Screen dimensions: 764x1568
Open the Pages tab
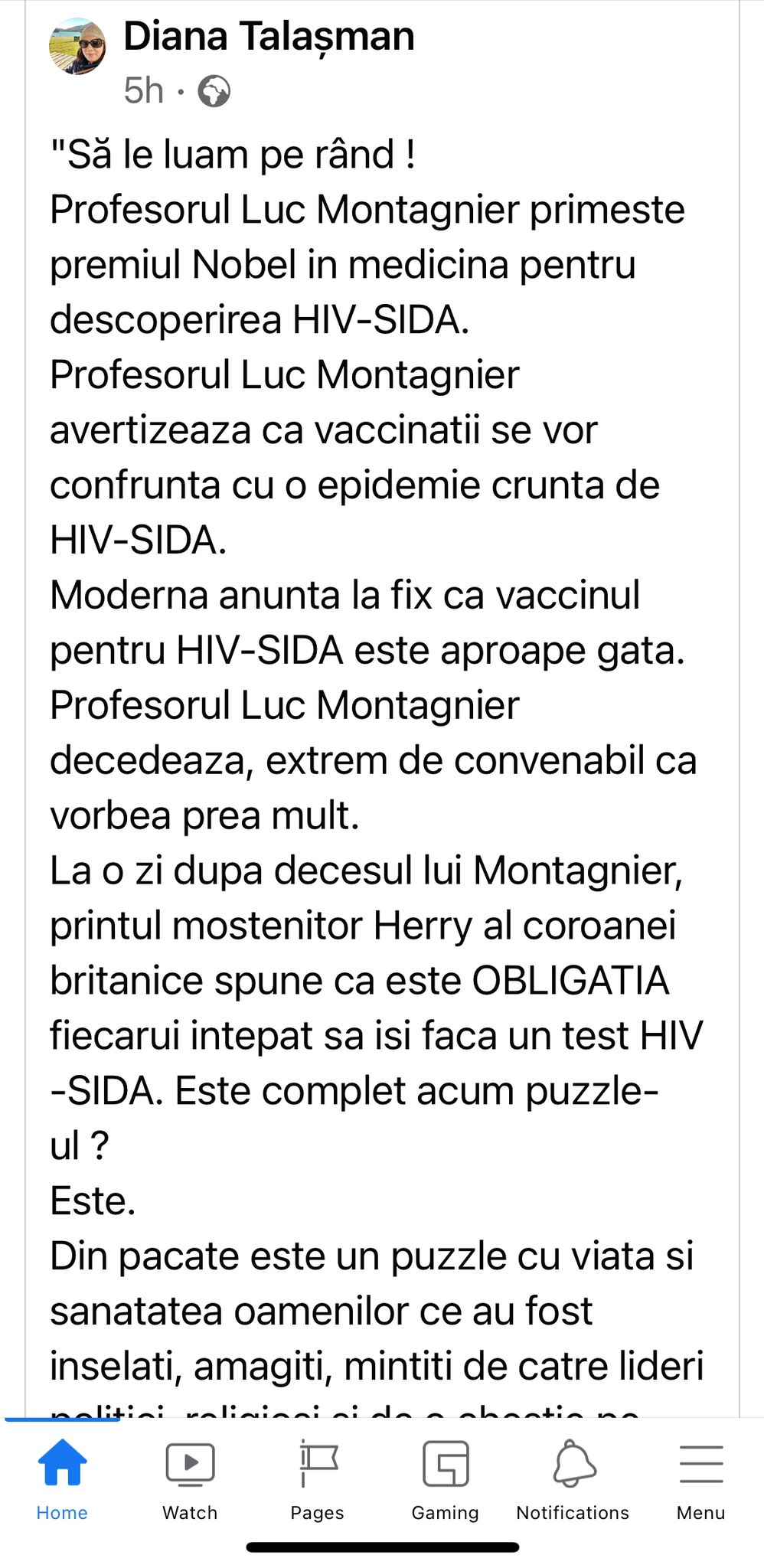(318, 1479)
